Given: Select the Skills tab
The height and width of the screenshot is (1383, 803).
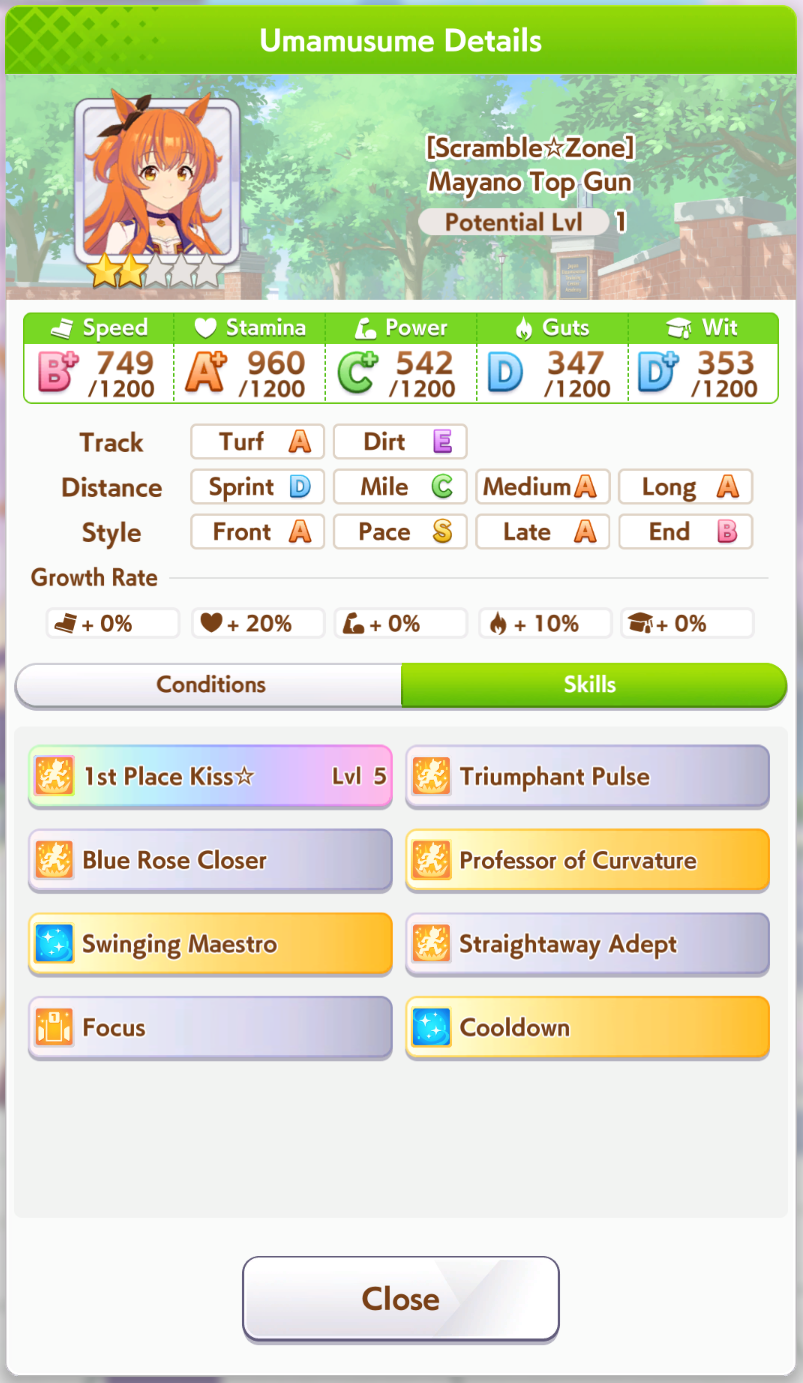Looking at the screenshot, I should (x=593, y=685).
